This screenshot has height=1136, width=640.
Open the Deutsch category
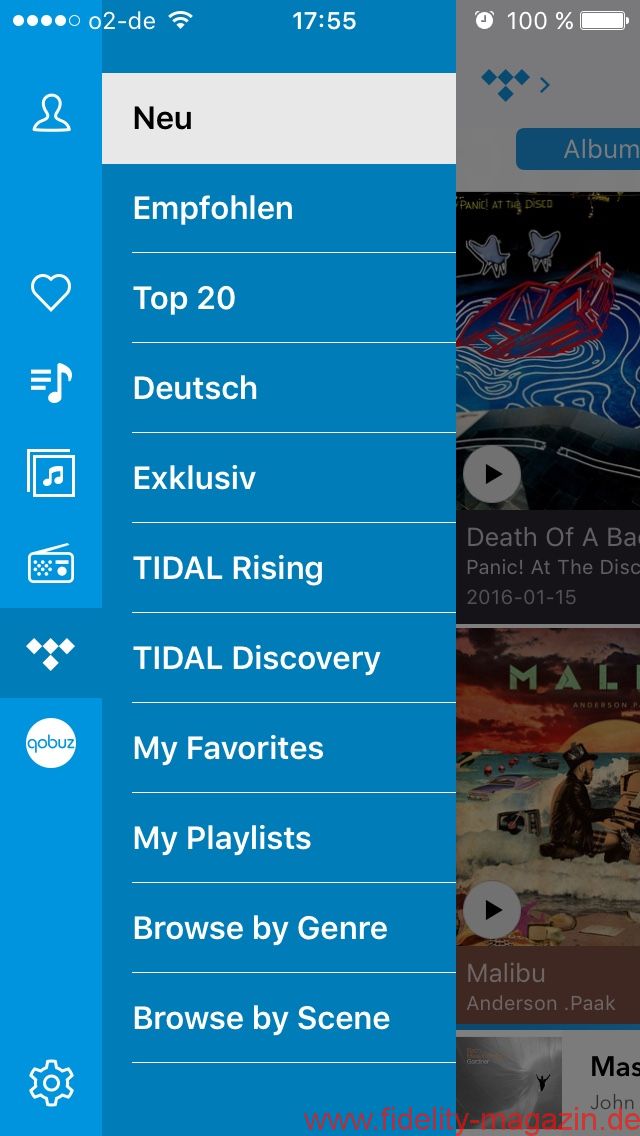click(278, 388)
